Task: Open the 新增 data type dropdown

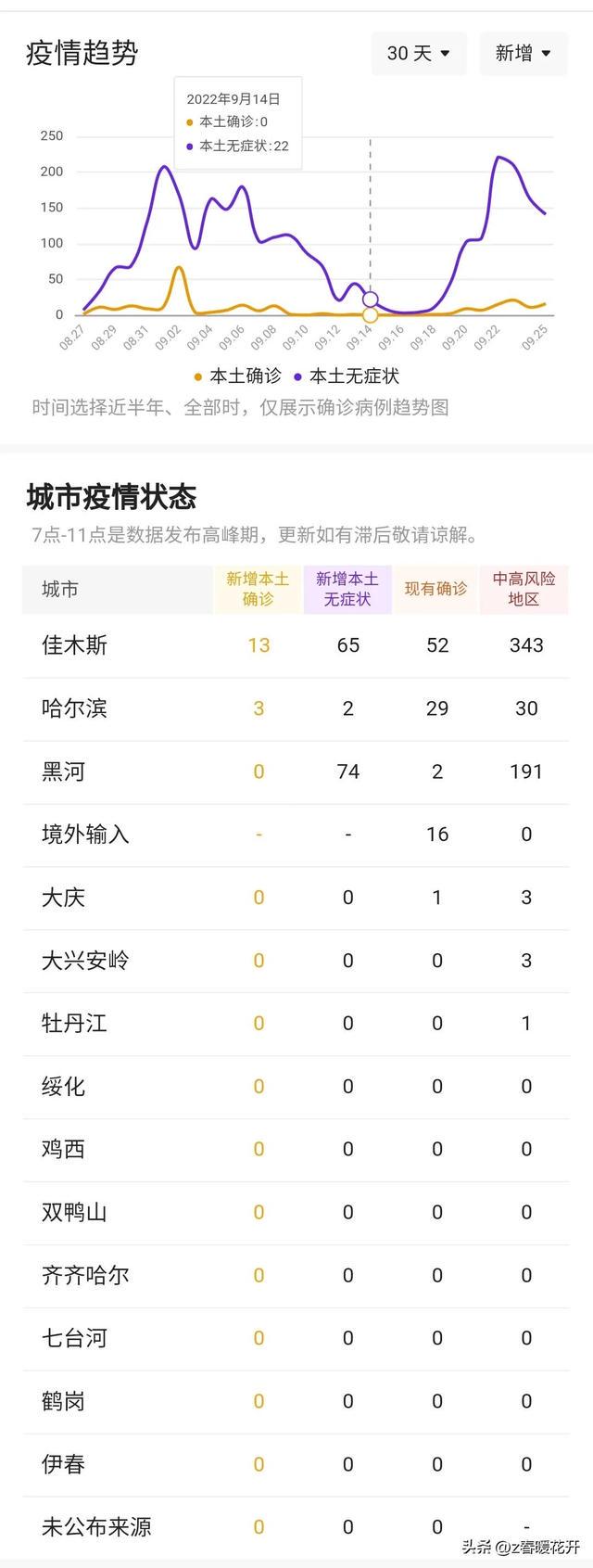Action: click(x=523, y=54)
